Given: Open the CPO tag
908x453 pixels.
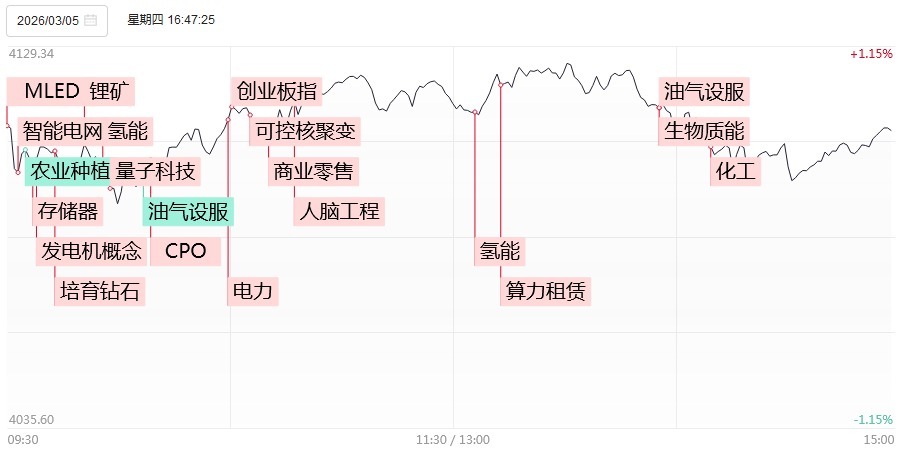Looking at the screenshot, I should (x=185, y=251).
